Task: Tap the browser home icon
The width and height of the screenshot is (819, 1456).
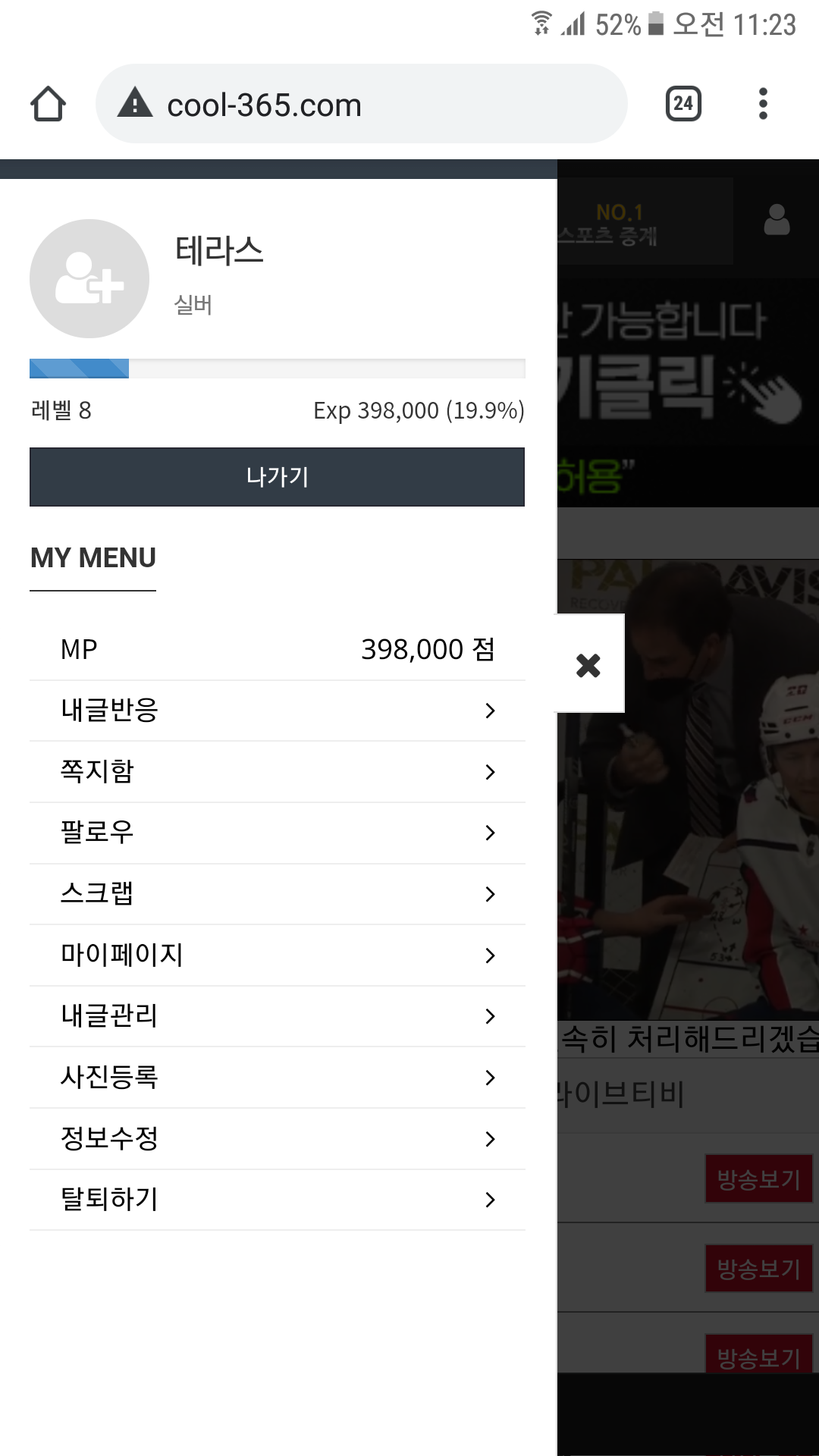Action: pyautogui.click(x=48, y=104)
